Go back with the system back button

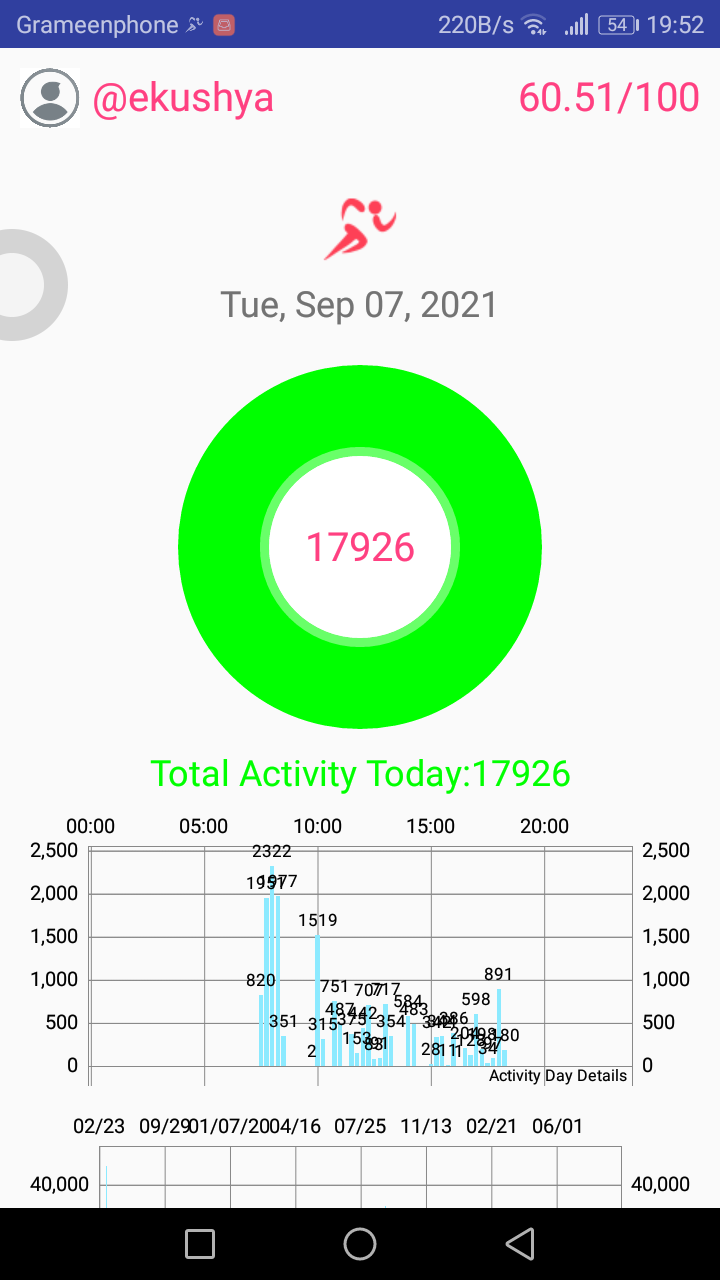point(520,1244)
